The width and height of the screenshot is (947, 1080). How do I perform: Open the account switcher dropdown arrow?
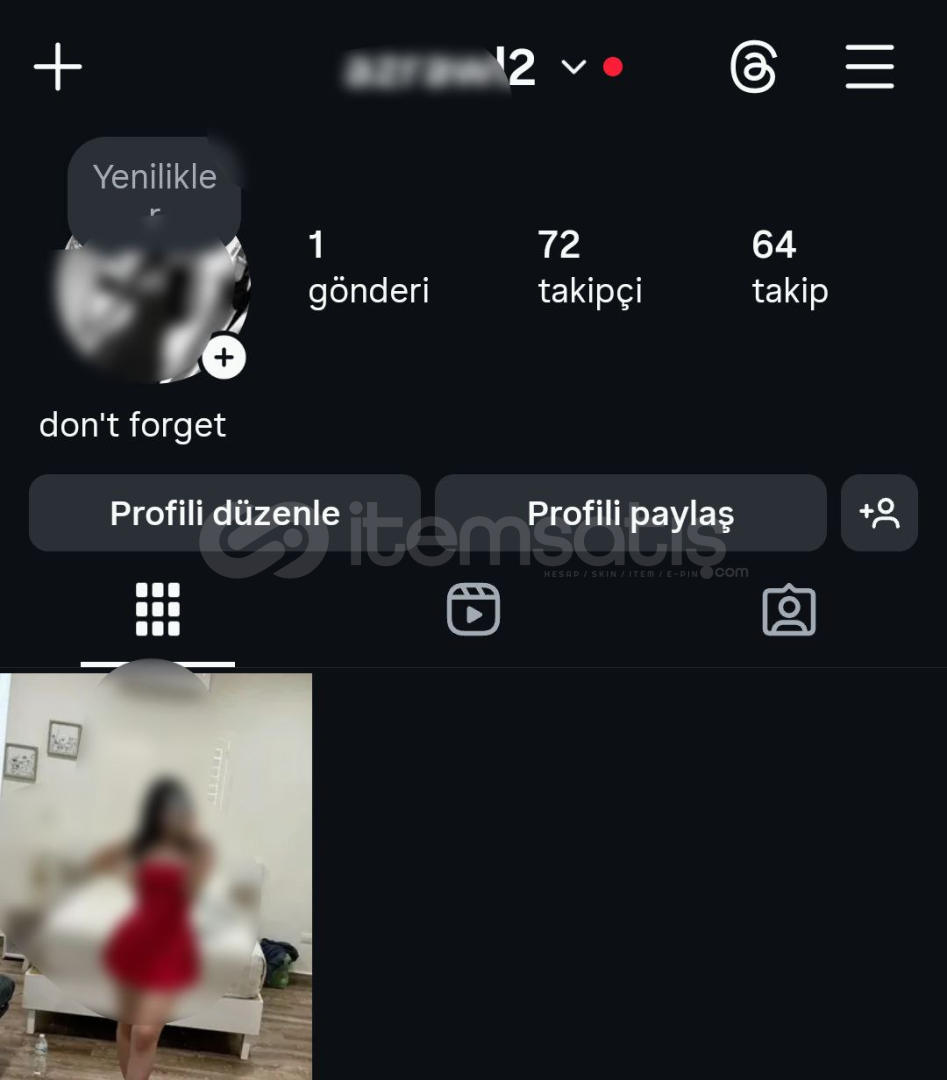point(573,67)
